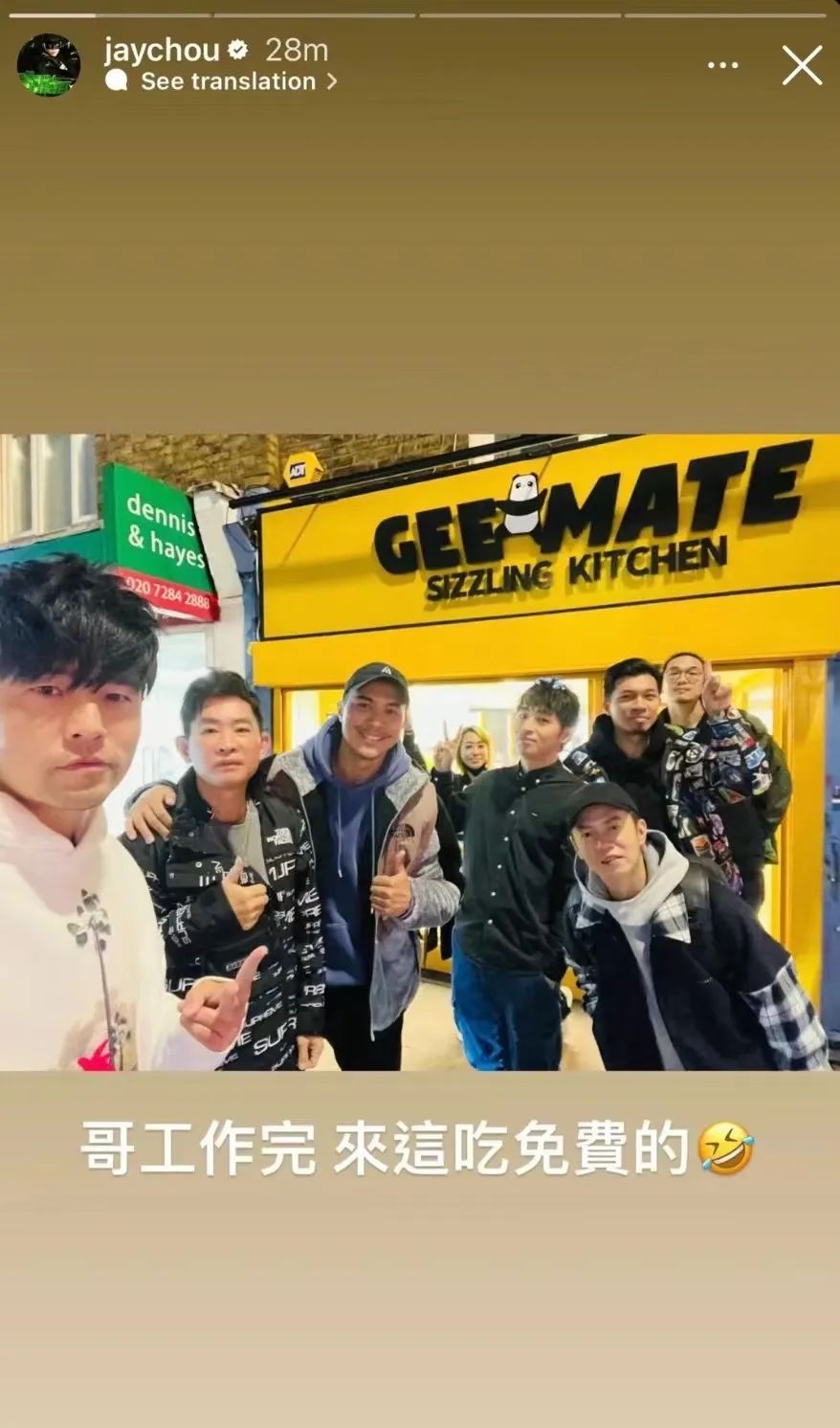840x1428 pixels.
Task: Open the jaychou username link
Action: pos(161,49)
